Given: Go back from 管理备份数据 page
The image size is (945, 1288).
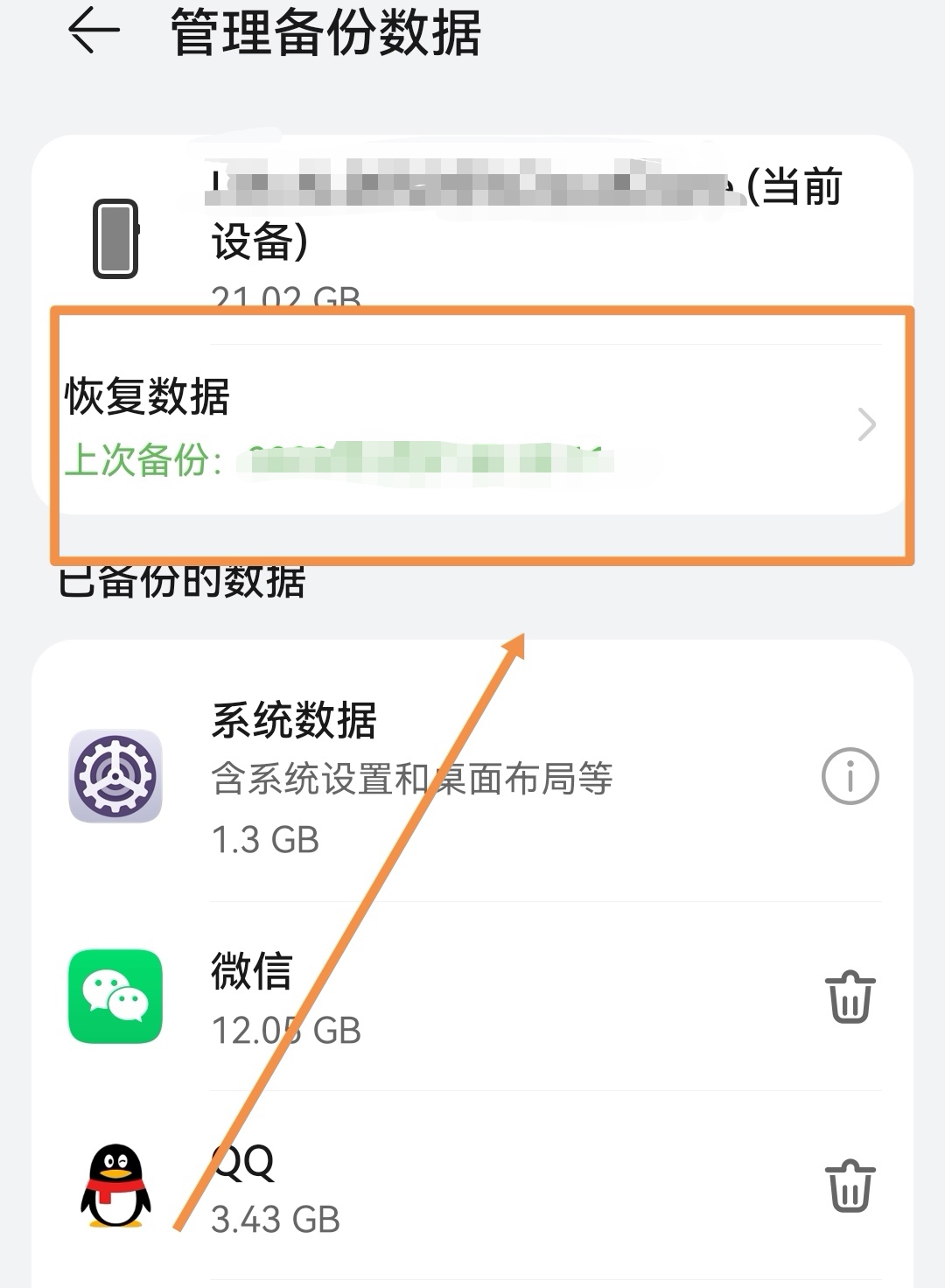Looking at the screenshot, I should pos(94,31).
